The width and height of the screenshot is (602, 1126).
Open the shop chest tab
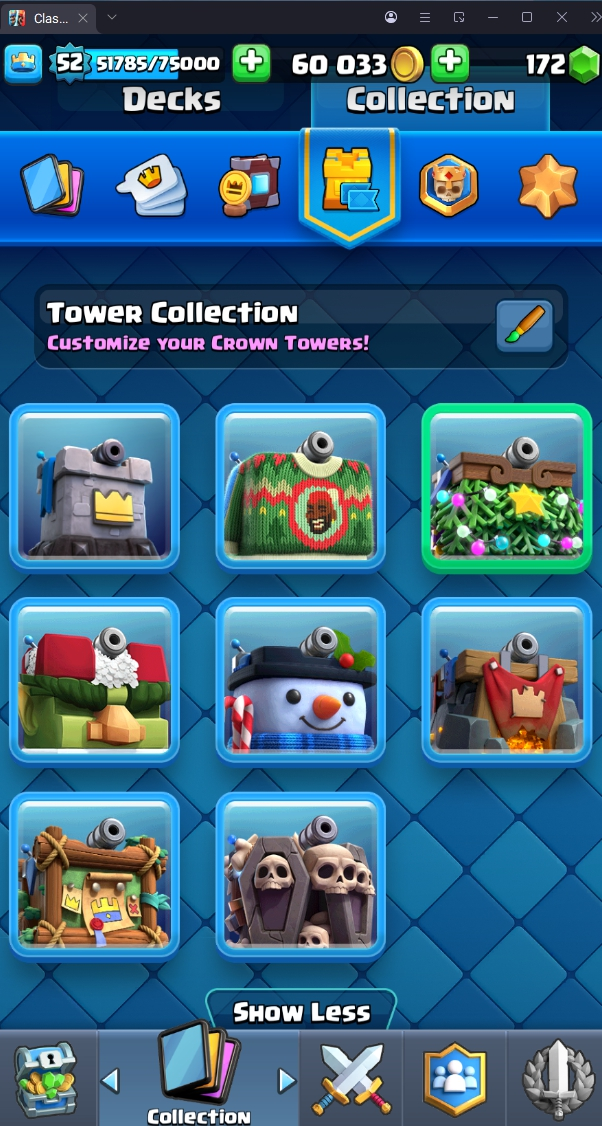(46, 1080)
